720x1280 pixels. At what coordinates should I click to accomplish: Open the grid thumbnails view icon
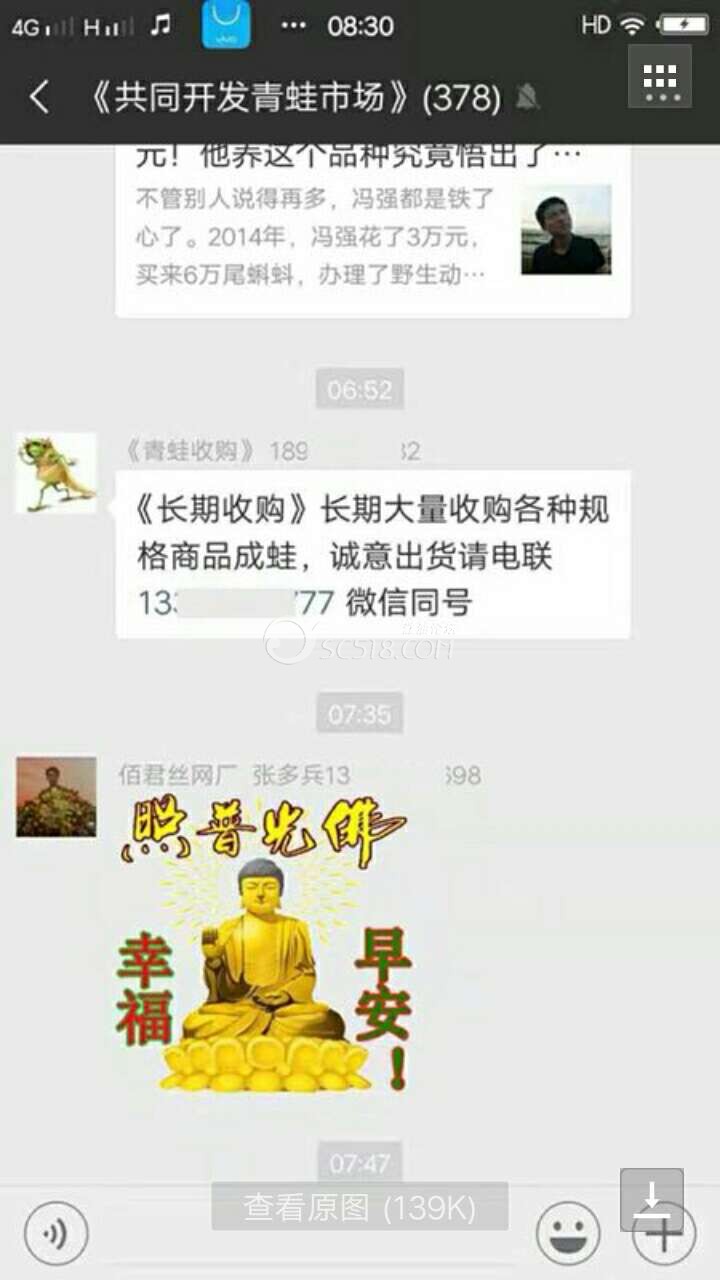pos(660,76)
